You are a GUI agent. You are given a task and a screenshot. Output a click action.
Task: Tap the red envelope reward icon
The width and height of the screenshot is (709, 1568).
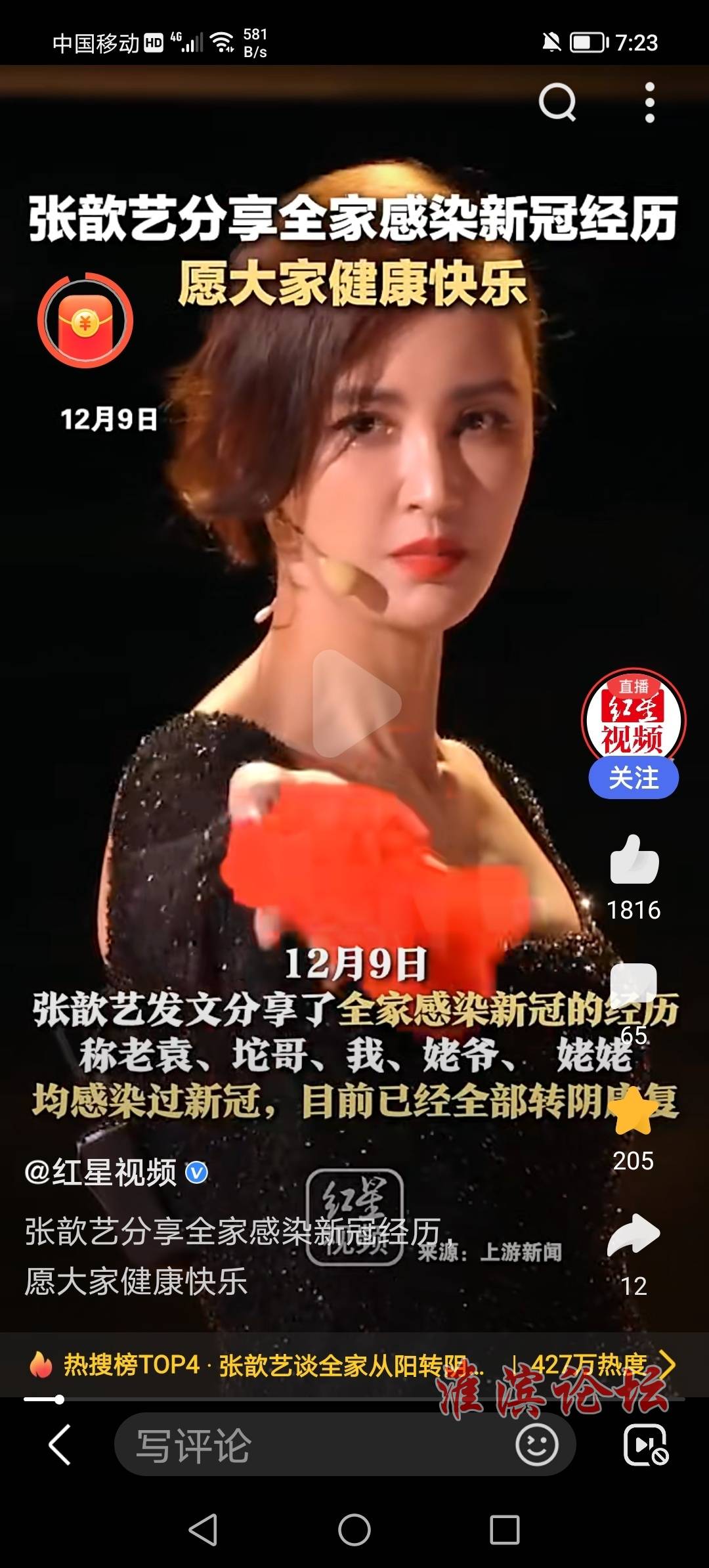(85, 322)
